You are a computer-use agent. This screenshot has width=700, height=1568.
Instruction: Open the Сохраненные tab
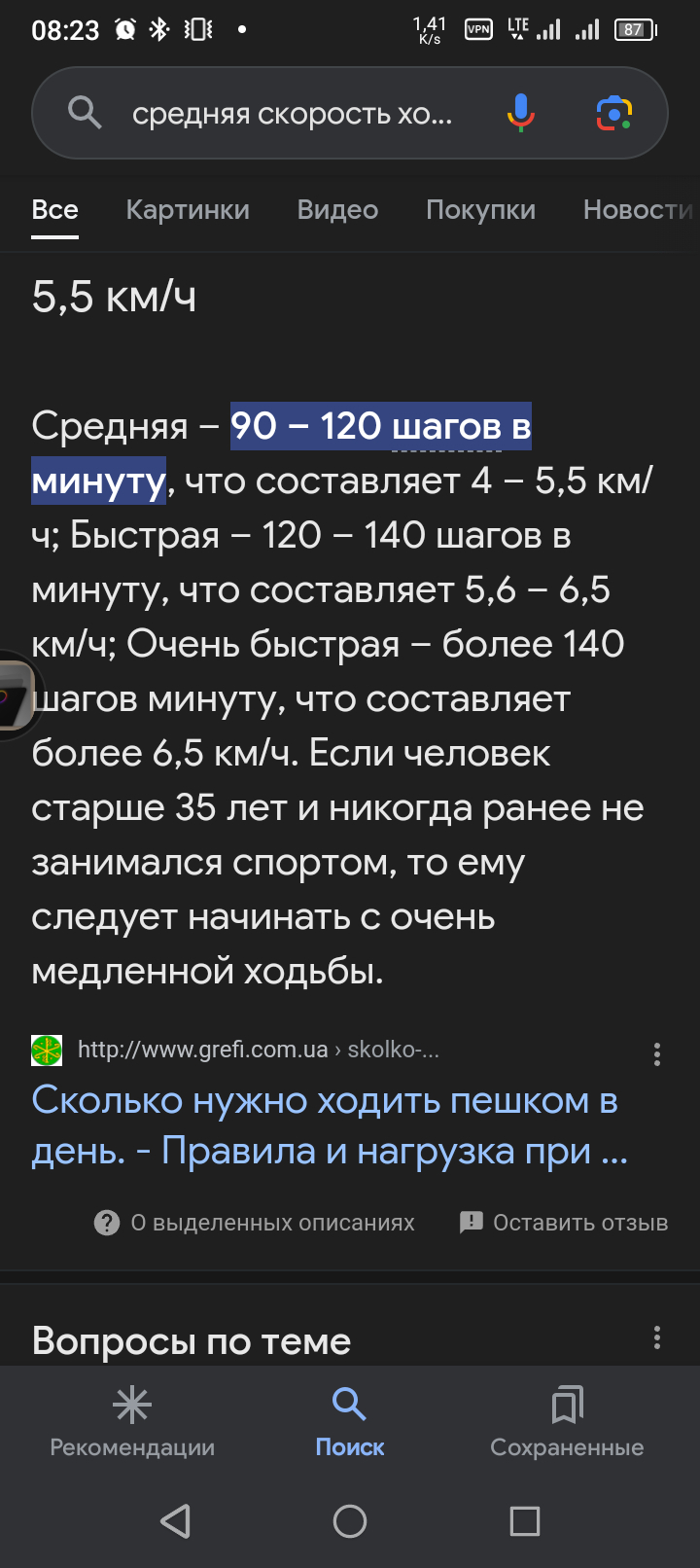coord(567,1422)
